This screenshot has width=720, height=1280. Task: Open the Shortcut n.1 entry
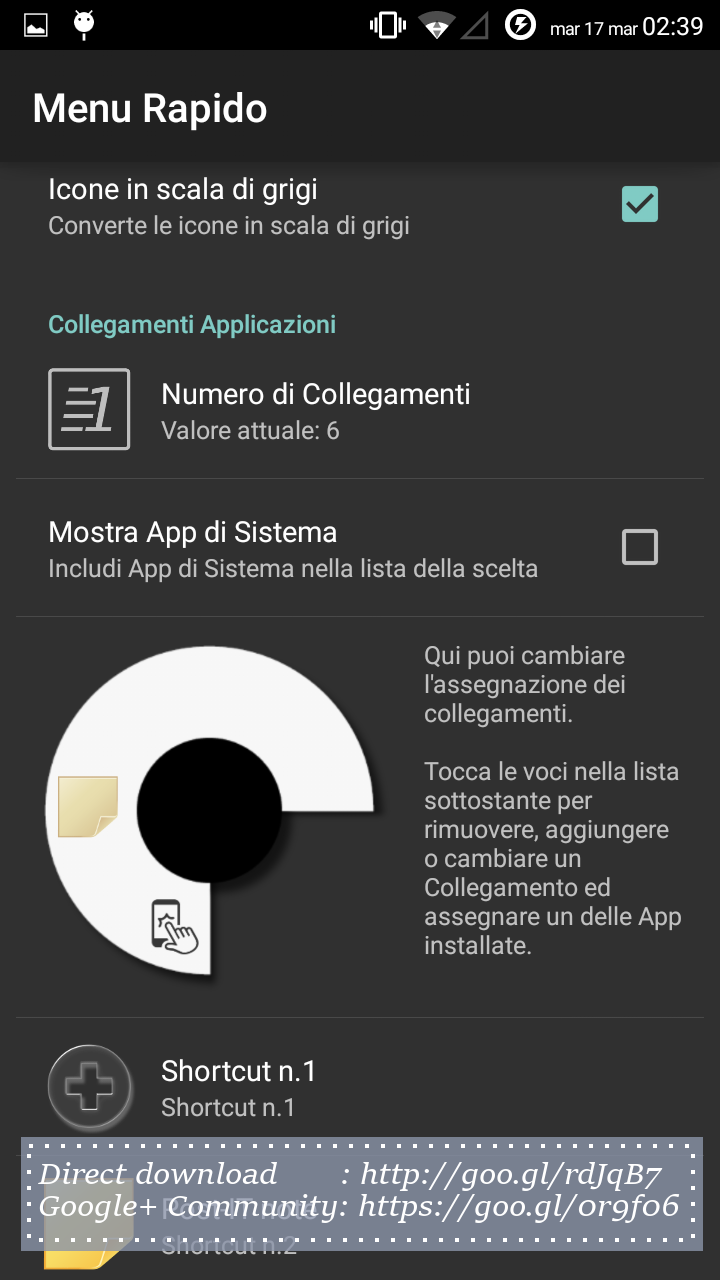238,1086
